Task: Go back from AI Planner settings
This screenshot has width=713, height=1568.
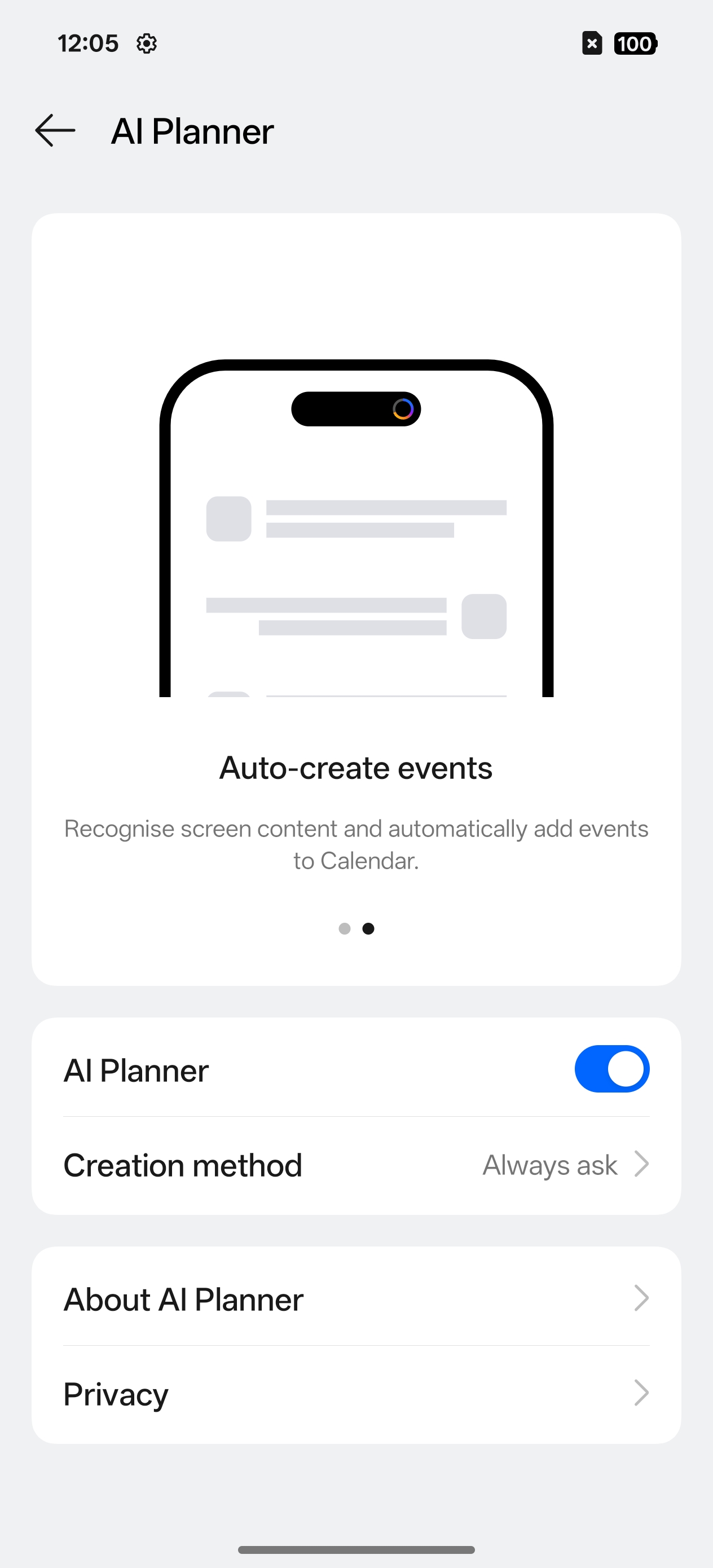Action: 55,130
